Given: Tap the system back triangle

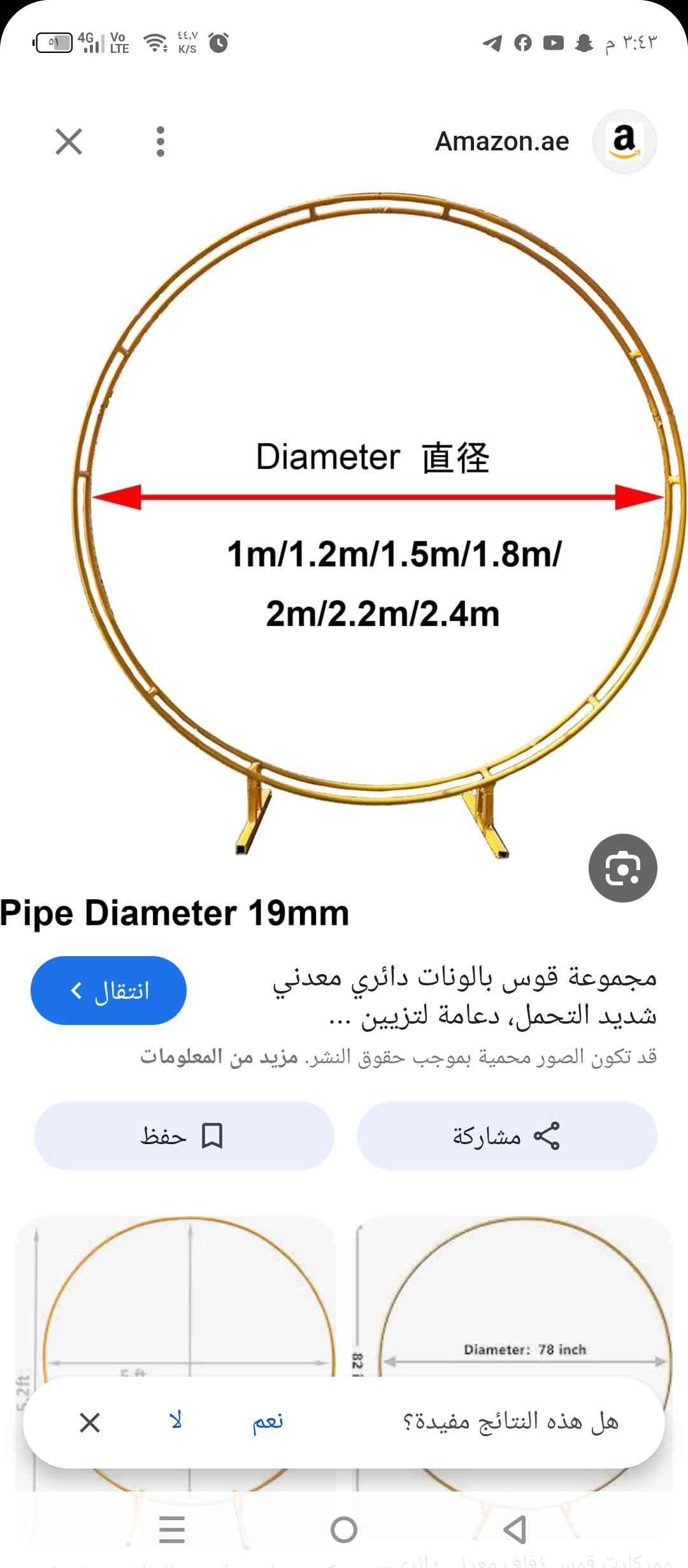Looking at the screenshot, I should click(515, 1529).
